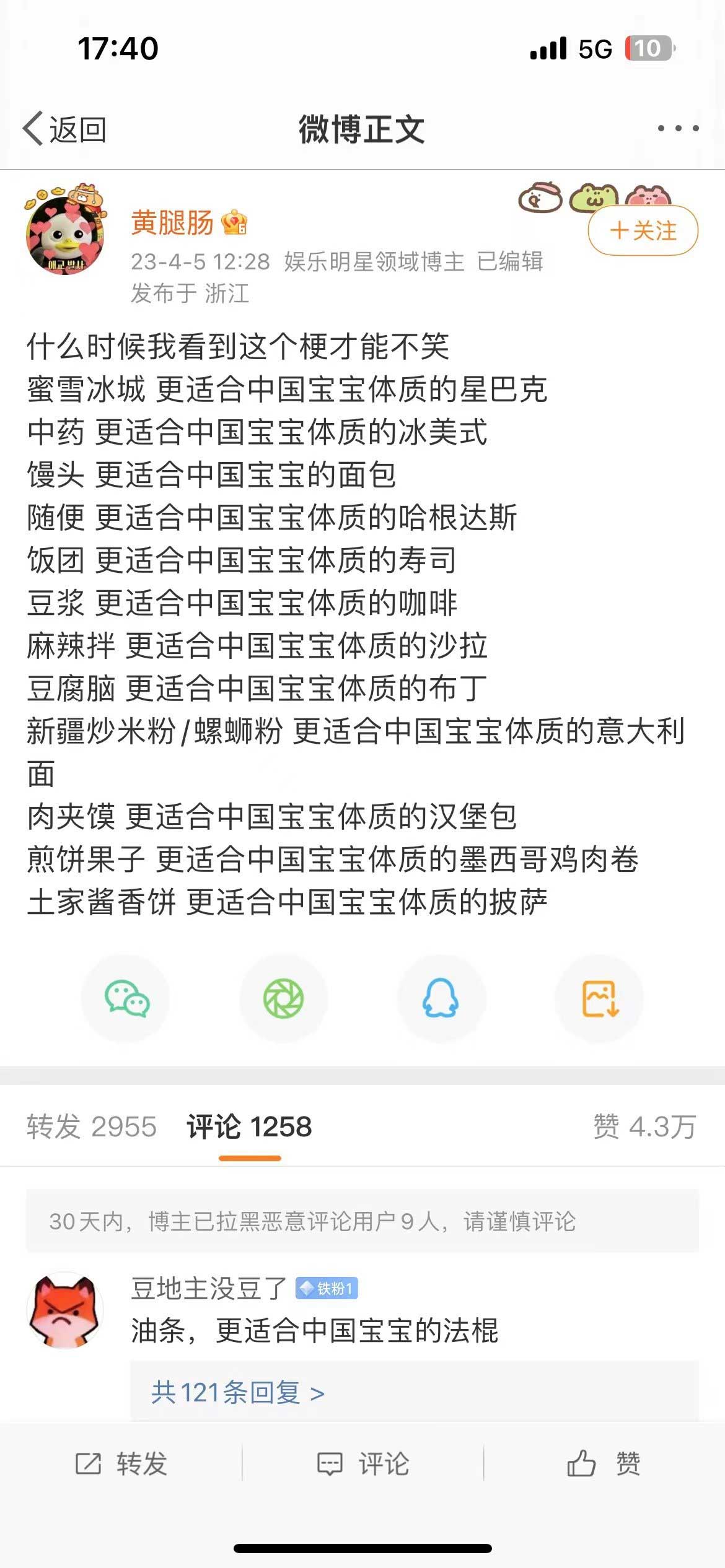Save the post as an image
This screenshot has height=1568, width=725.
[599, 998]
